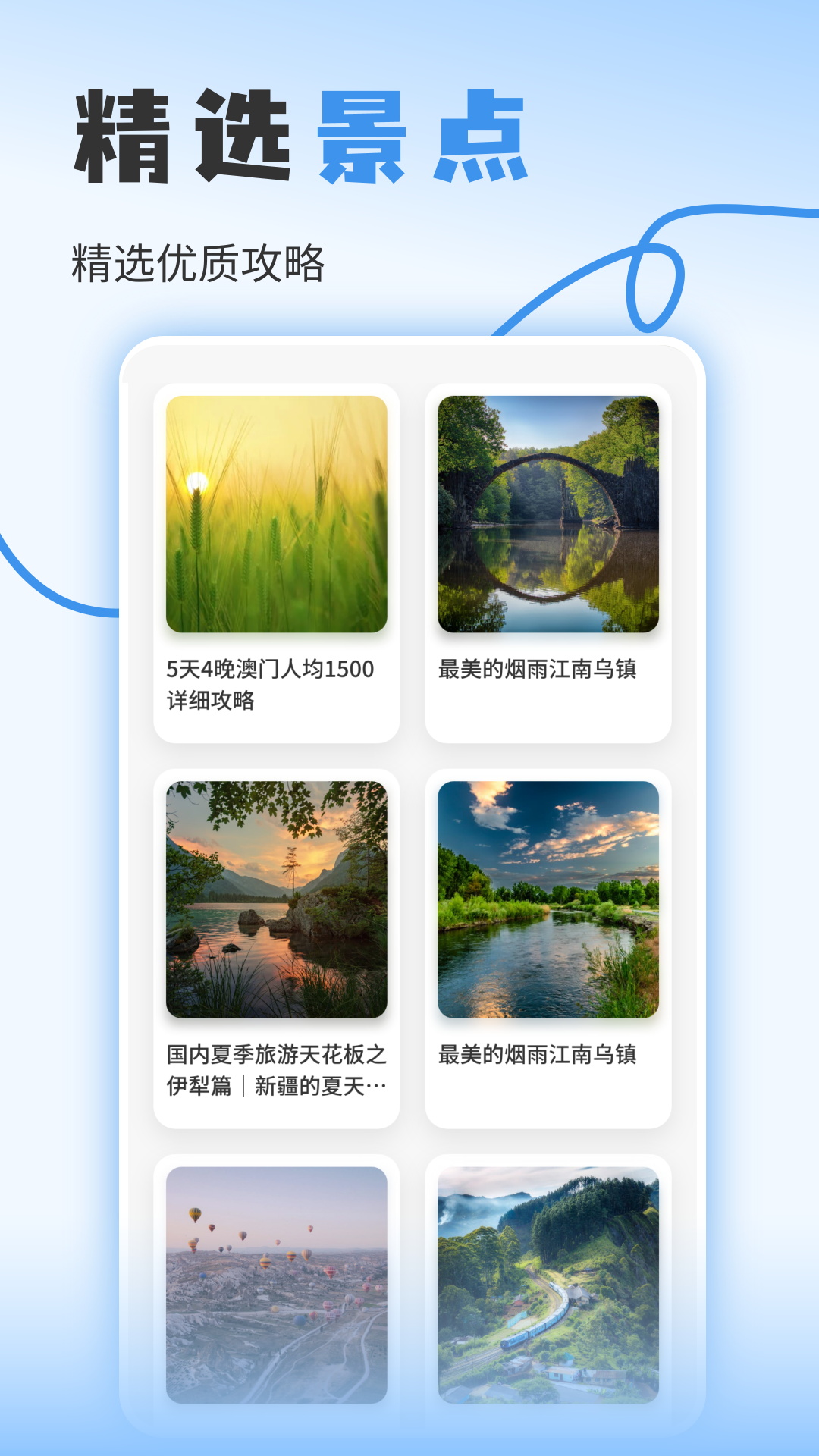Open the first 最美的烟雨江南乌镇 article

(x=538, y=670)
